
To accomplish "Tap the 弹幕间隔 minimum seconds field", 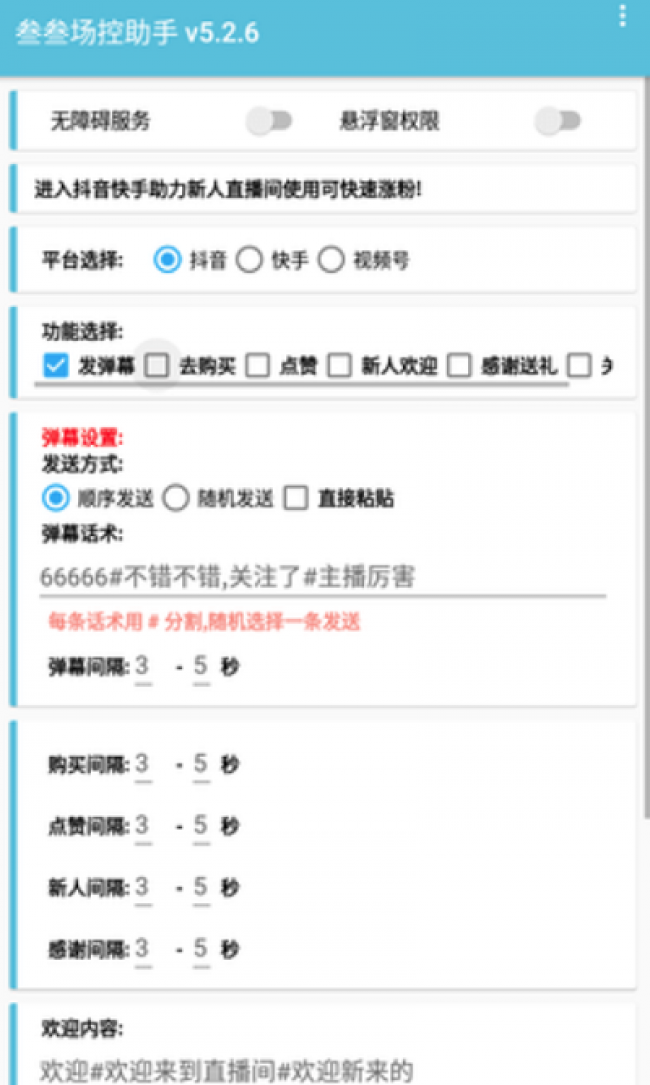I will (143, 667).
